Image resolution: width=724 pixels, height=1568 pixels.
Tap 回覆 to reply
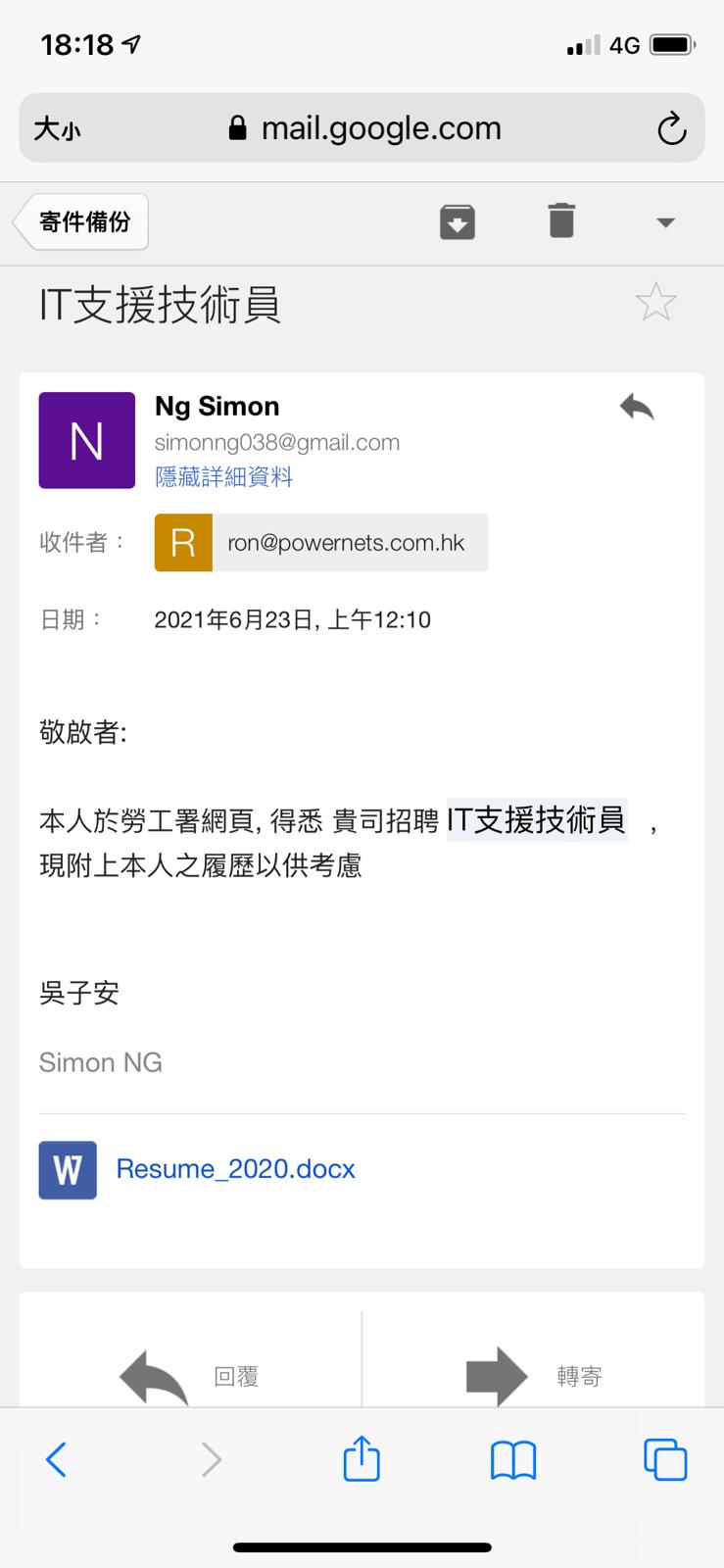tap(190, 1375)
